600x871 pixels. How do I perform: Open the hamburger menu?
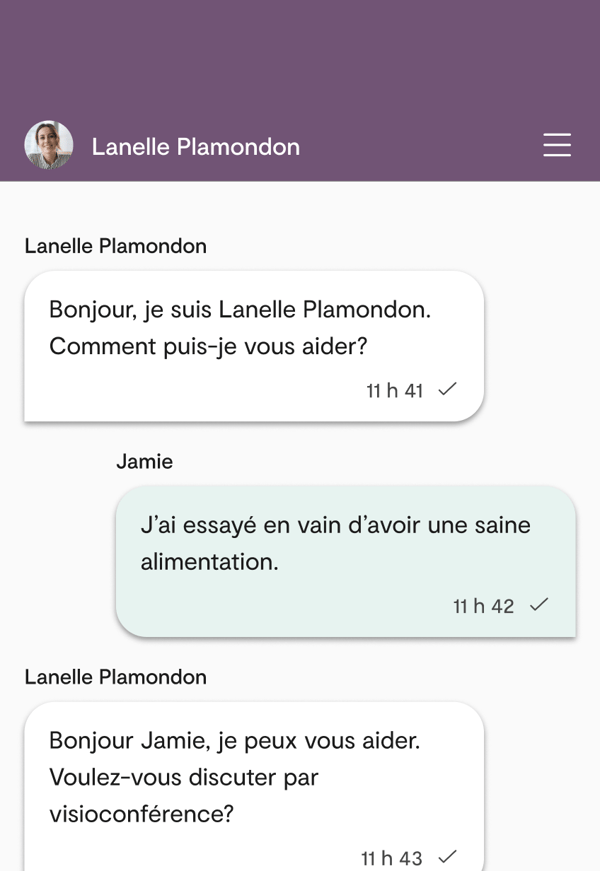pos(557,145)
